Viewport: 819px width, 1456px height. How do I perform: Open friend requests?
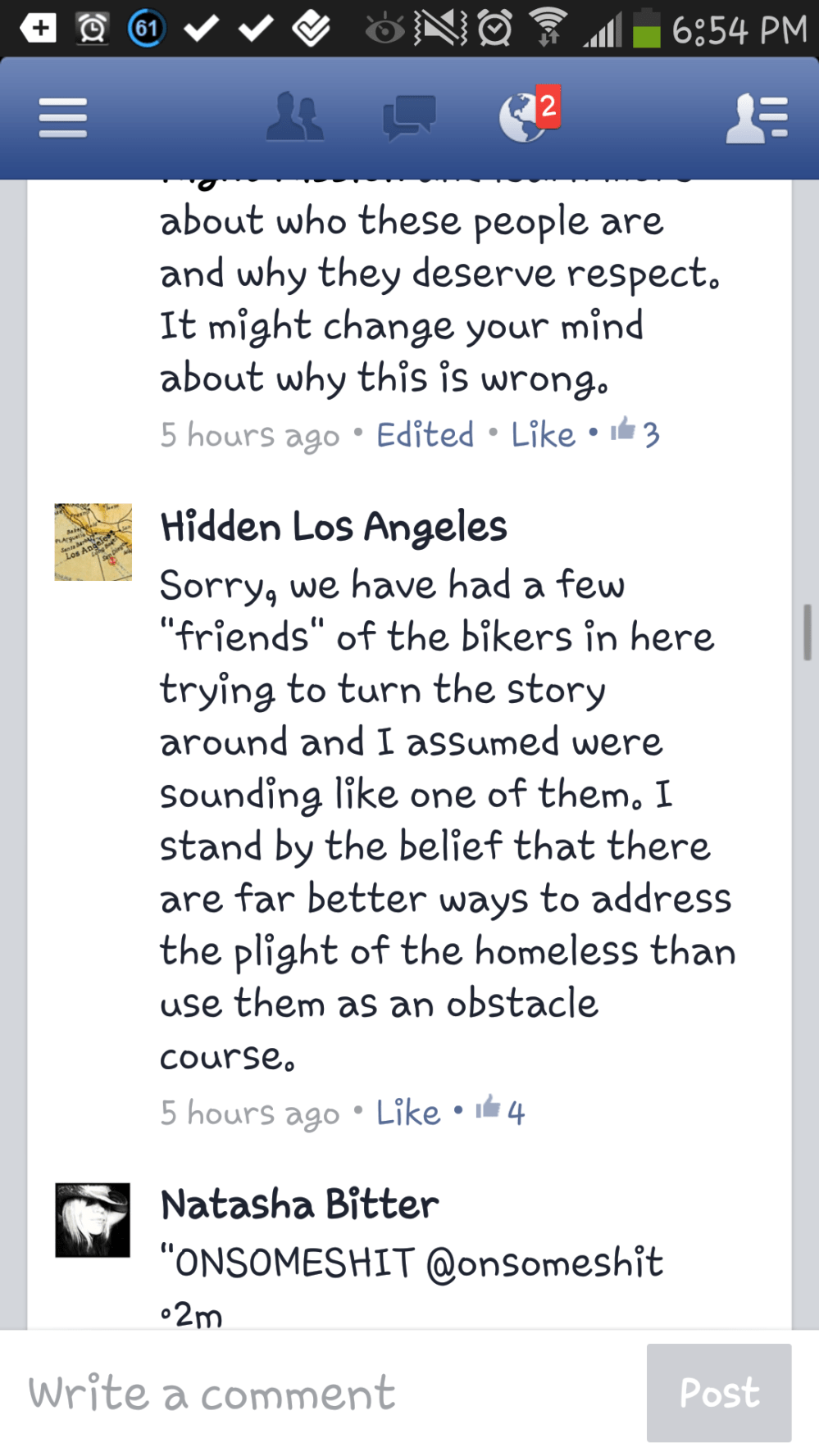(x=294, y=118)
